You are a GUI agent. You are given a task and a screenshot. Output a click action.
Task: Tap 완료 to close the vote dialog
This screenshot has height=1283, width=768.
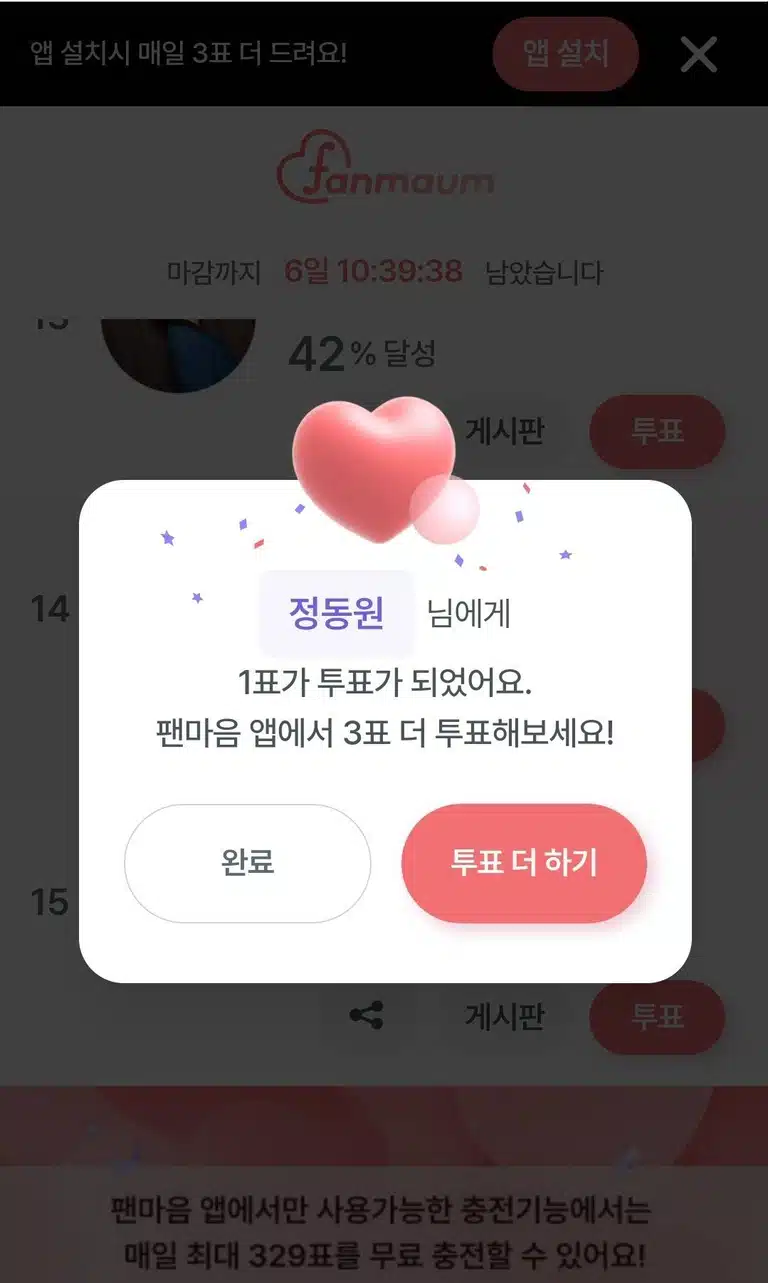(247, 863)
